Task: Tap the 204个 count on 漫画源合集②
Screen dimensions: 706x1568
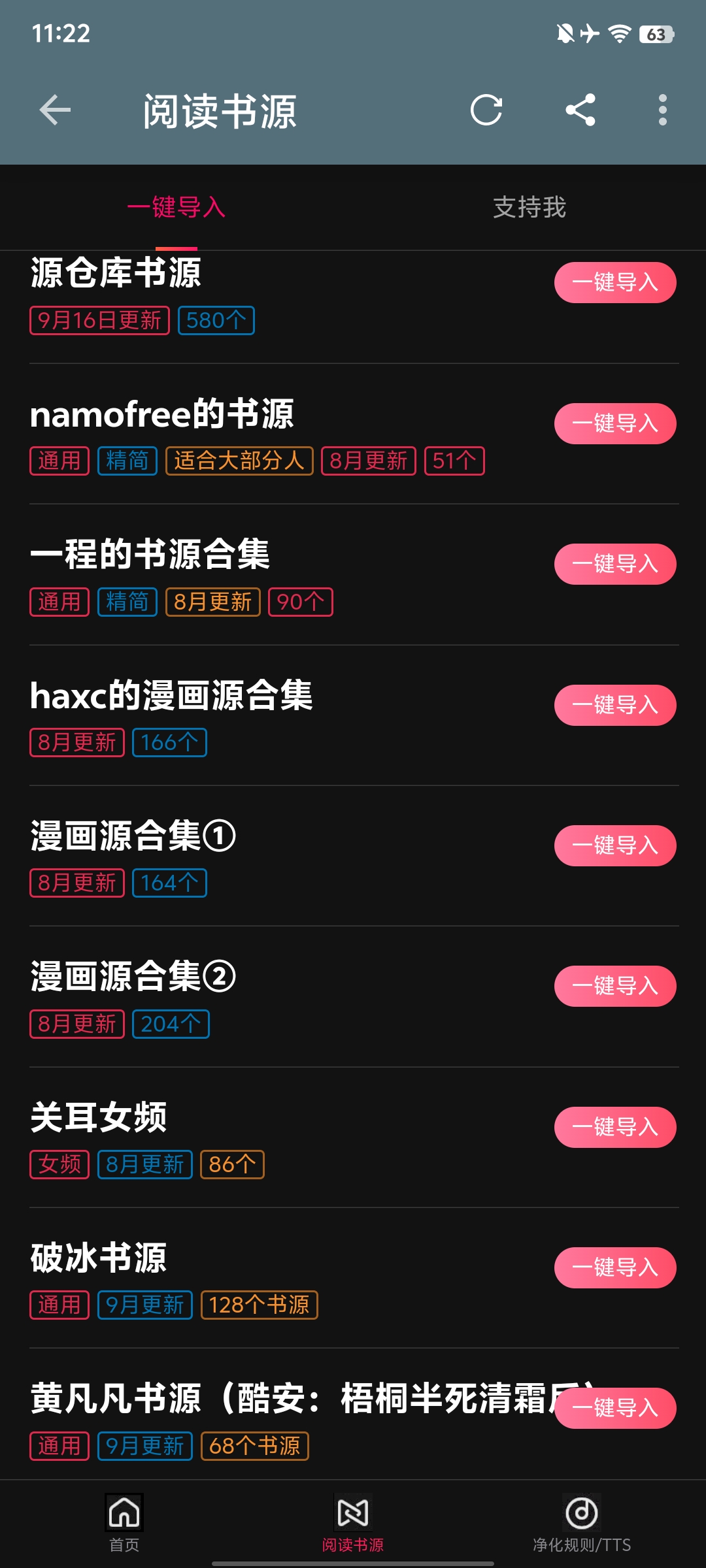Action: click(170, 1024)
